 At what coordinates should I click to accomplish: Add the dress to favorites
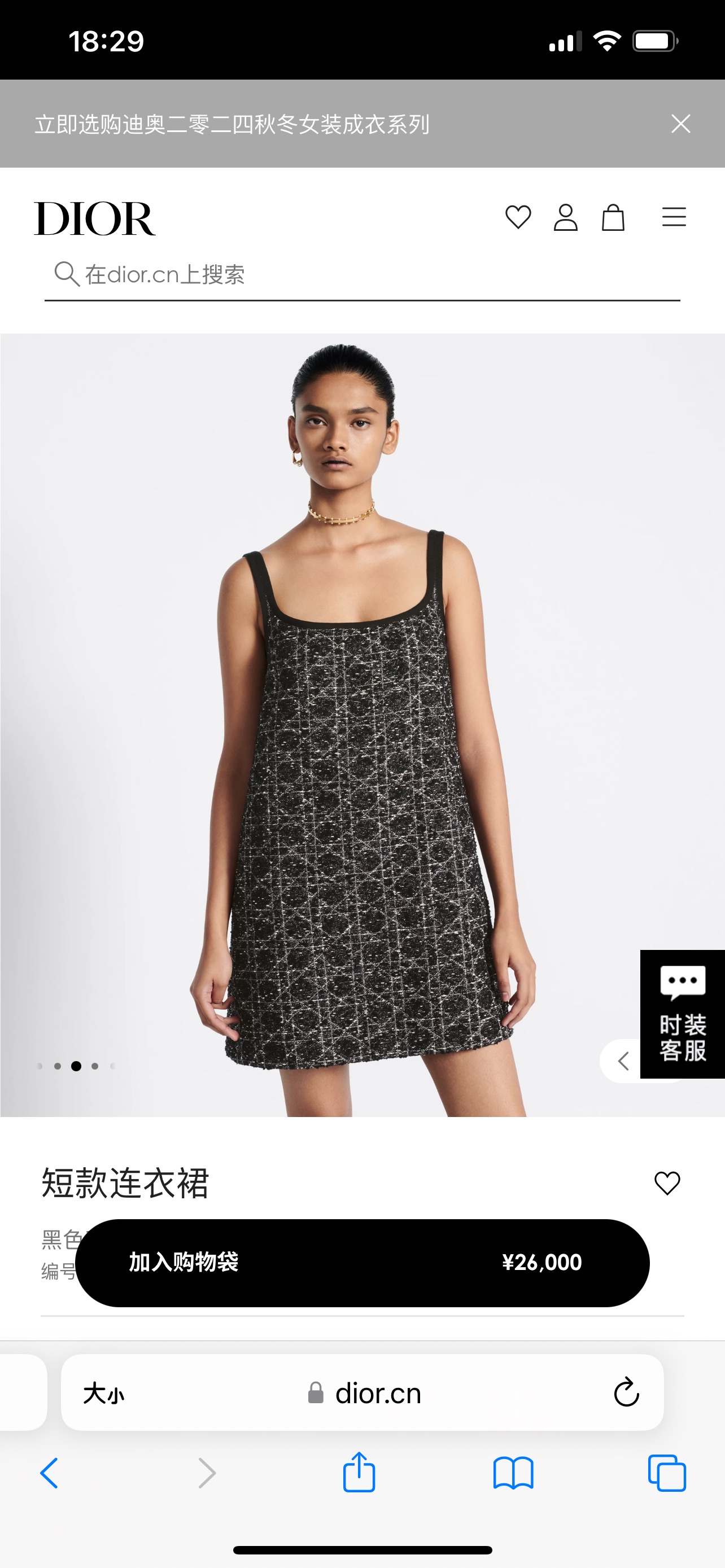667,1182
